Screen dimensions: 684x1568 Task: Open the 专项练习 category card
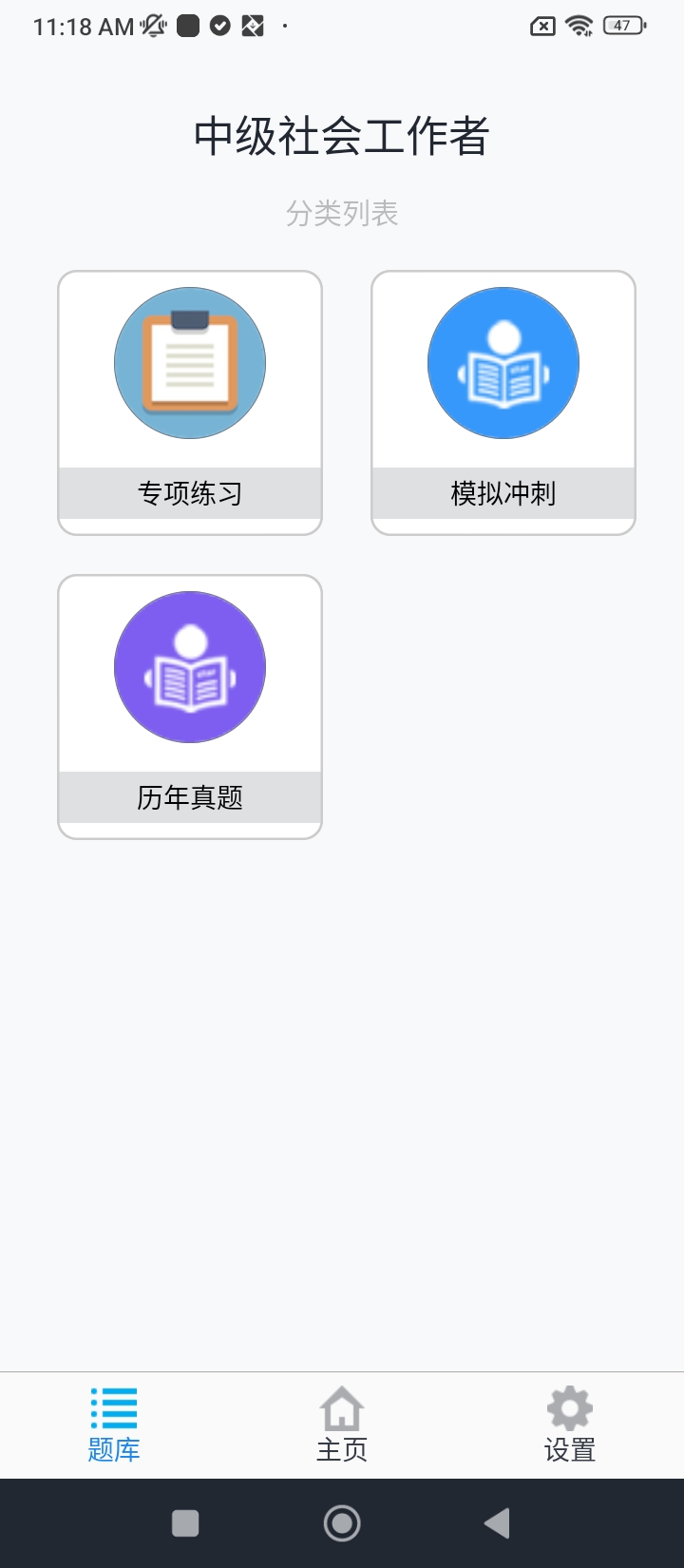[x=190, y=403]
